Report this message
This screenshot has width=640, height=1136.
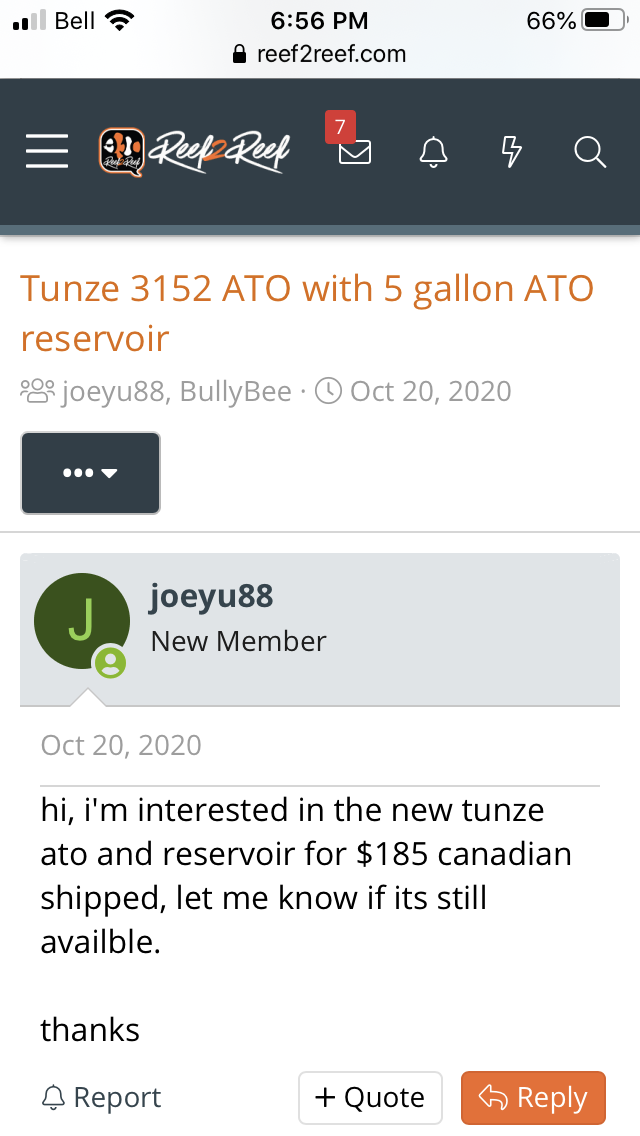[x=101, y=1097]
